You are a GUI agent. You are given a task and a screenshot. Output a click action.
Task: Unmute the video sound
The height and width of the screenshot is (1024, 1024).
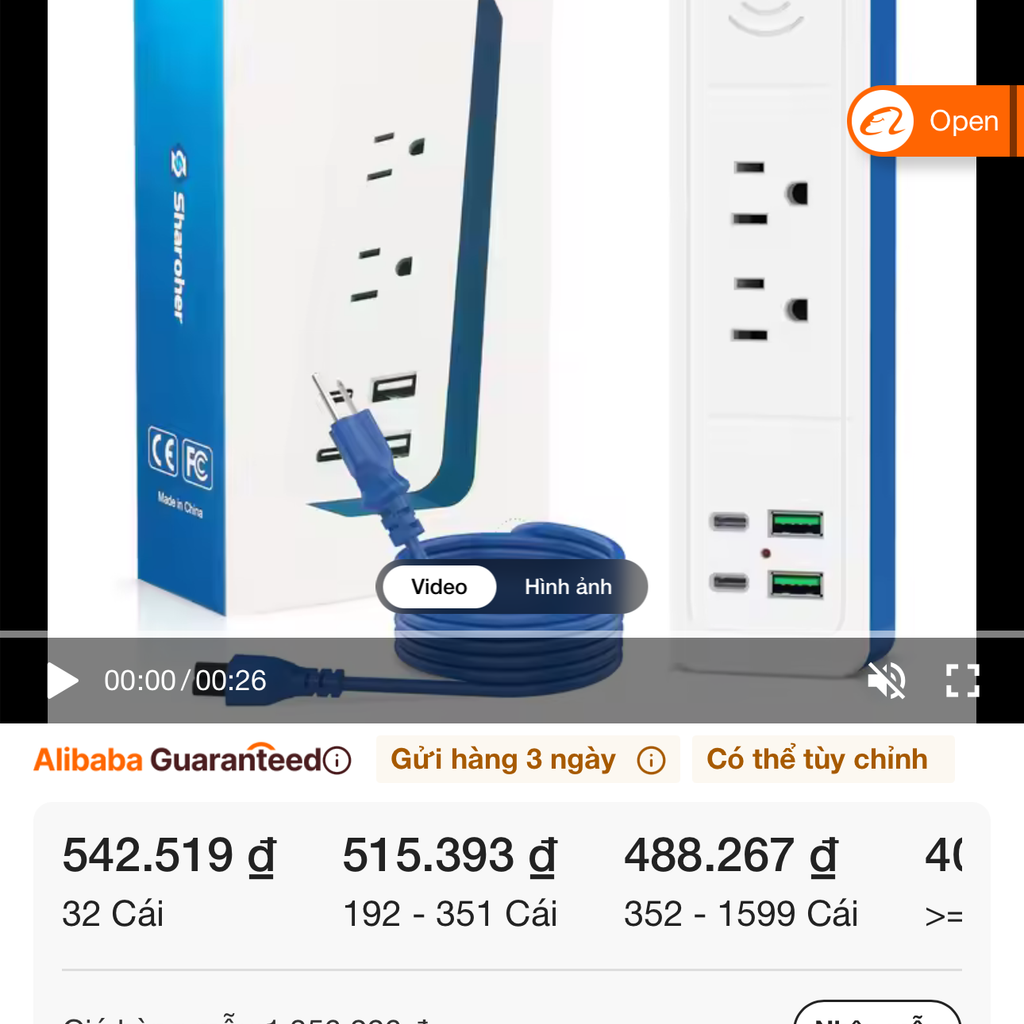tap(886, 681)
